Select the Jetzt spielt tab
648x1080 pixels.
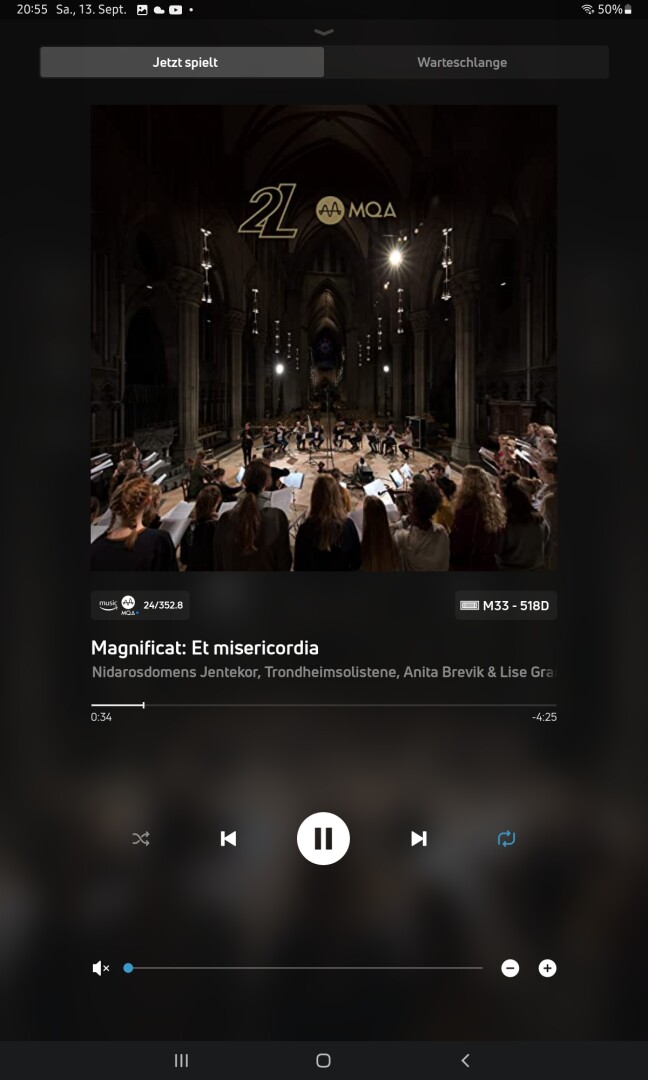(185, 62)
